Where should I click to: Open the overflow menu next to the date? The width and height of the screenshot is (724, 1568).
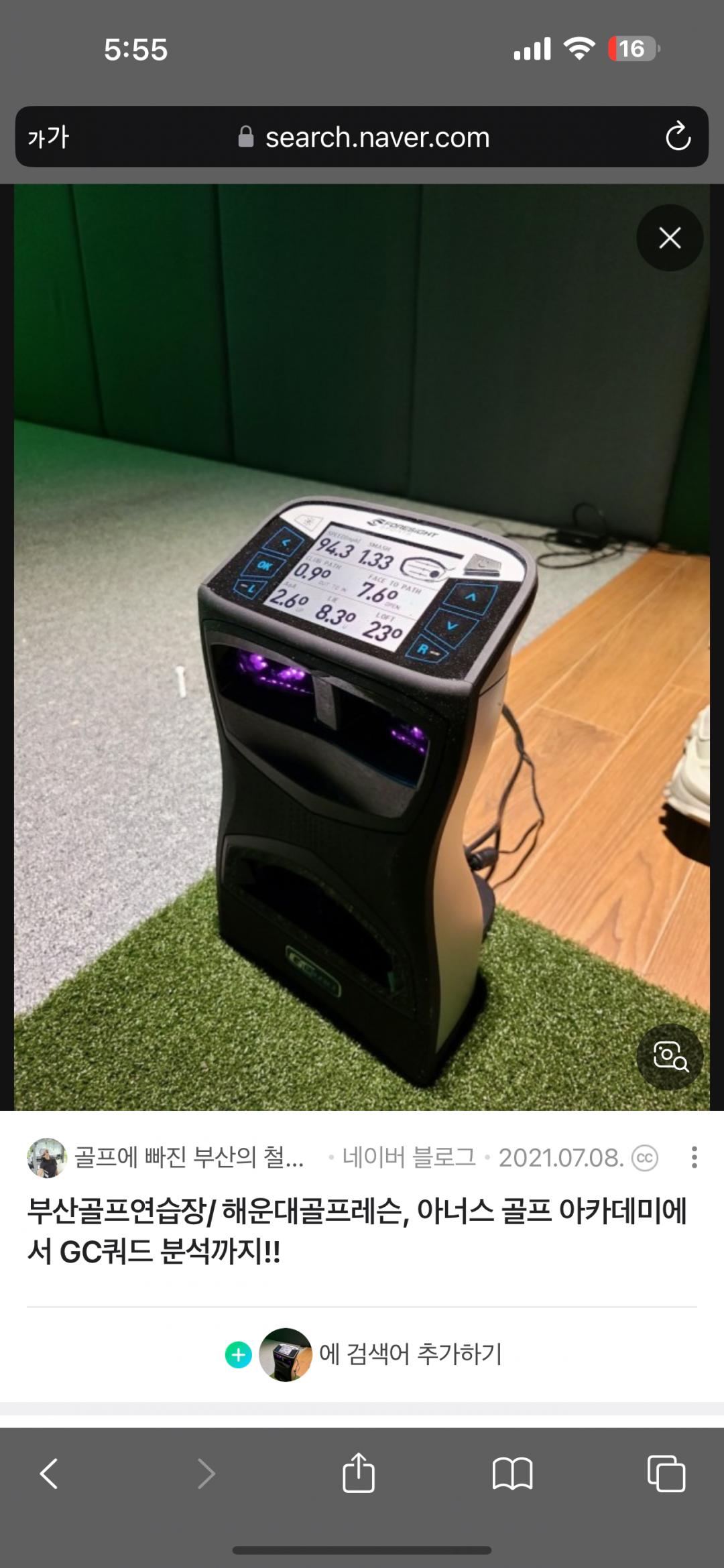tap(694, 1157)
